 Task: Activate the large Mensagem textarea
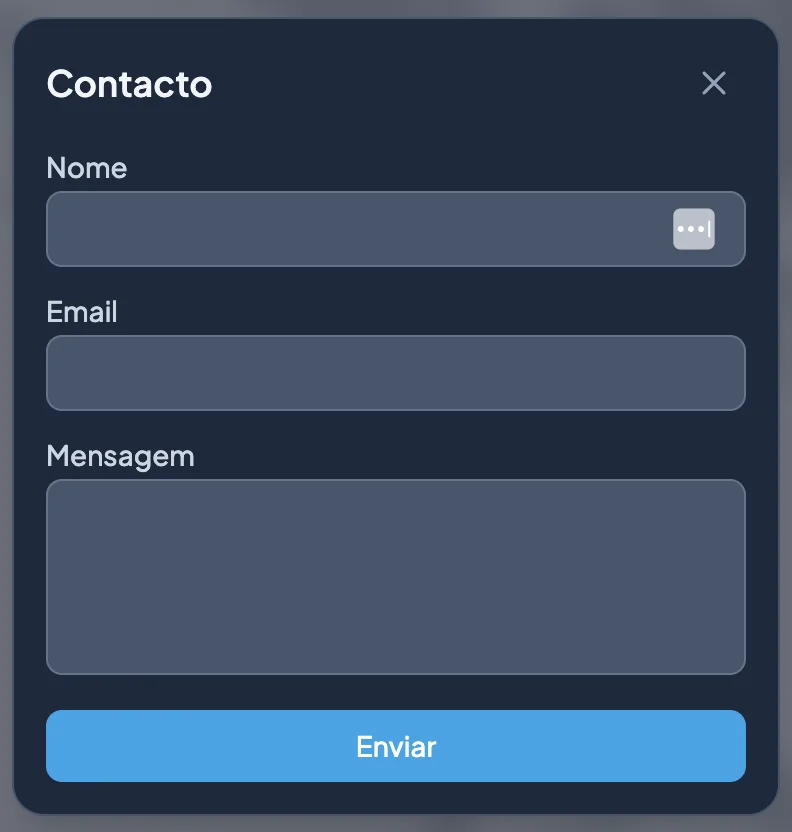pyautogui.click(x=396, y=576)
